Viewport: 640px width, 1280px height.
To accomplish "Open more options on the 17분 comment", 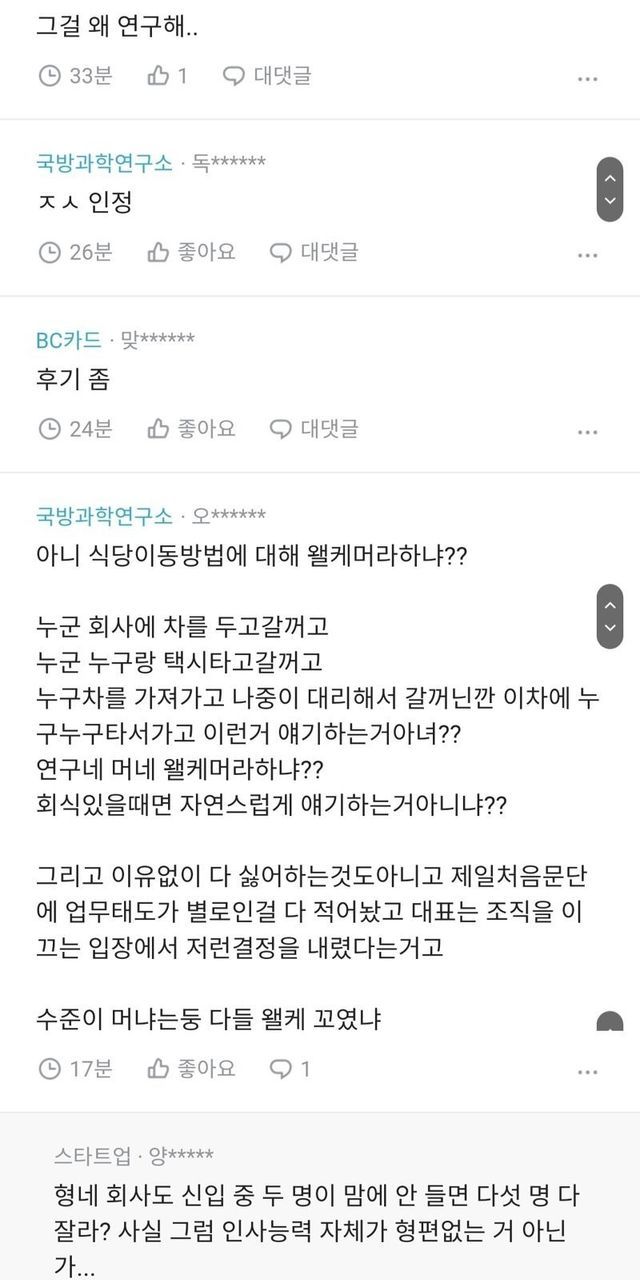I will click(588, 1071).
